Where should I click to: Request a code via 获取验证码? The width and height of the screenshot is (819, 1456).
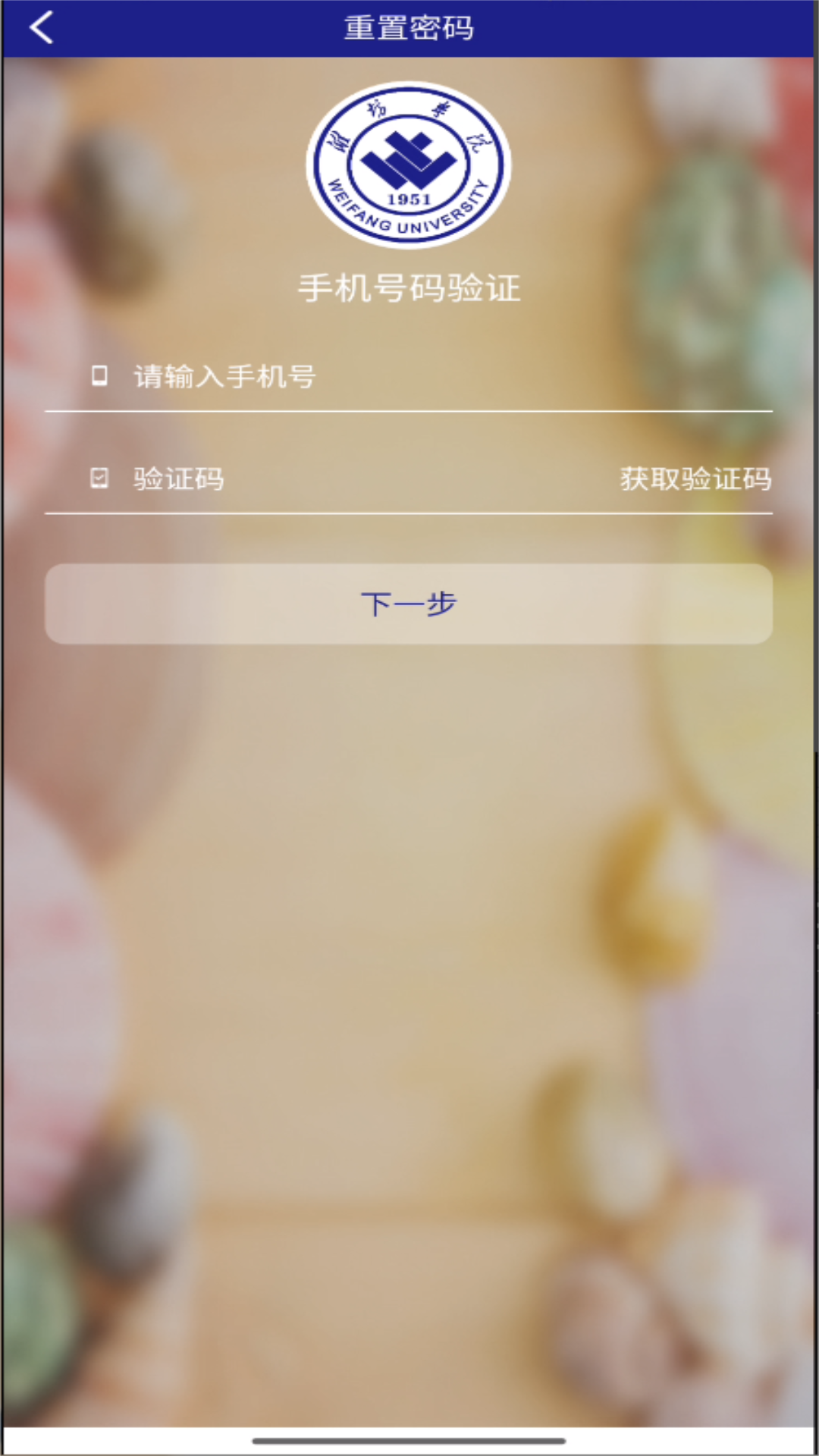tap(695, 479)
